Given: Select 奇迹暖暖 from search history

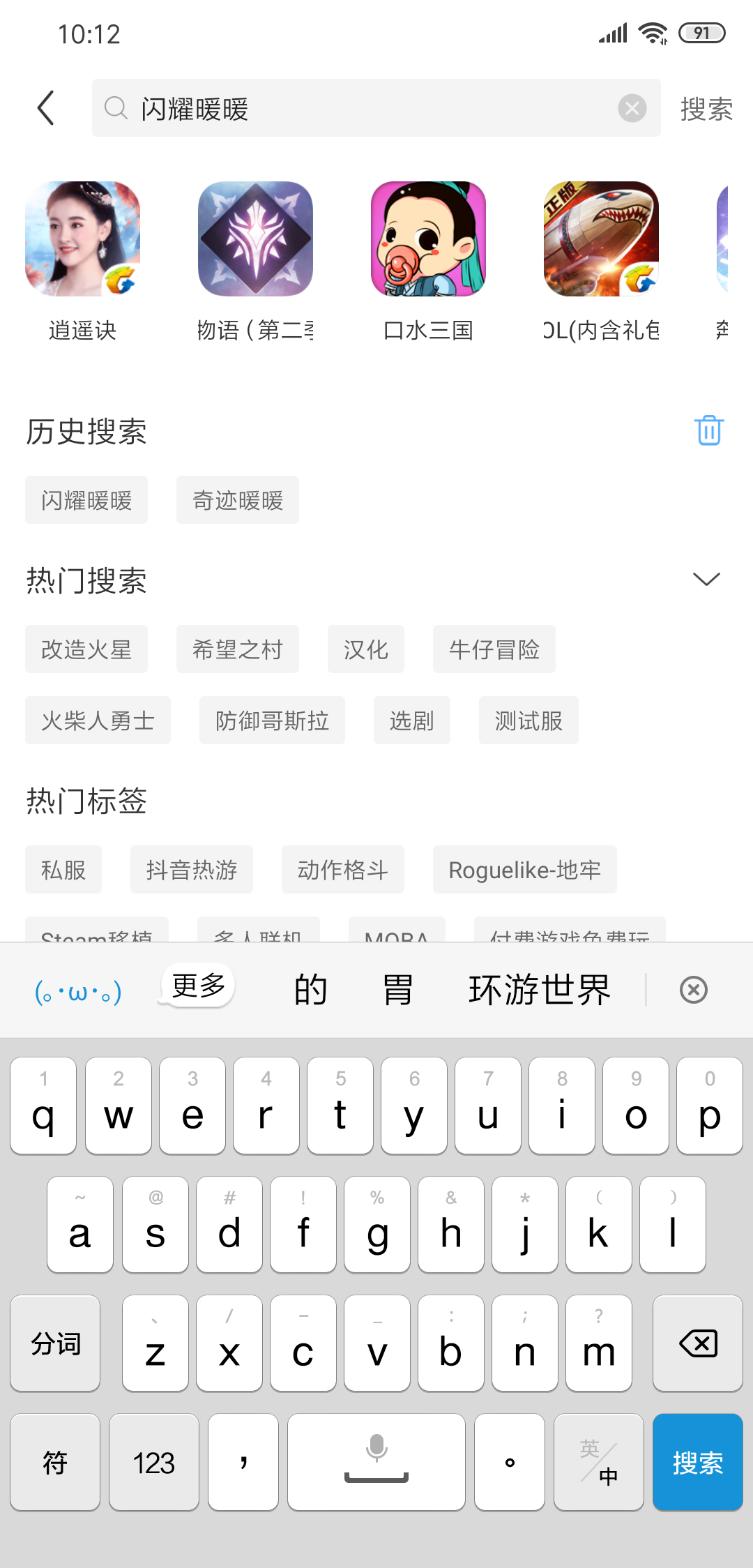Looking at the screenshot, I should tap(237, 500).
